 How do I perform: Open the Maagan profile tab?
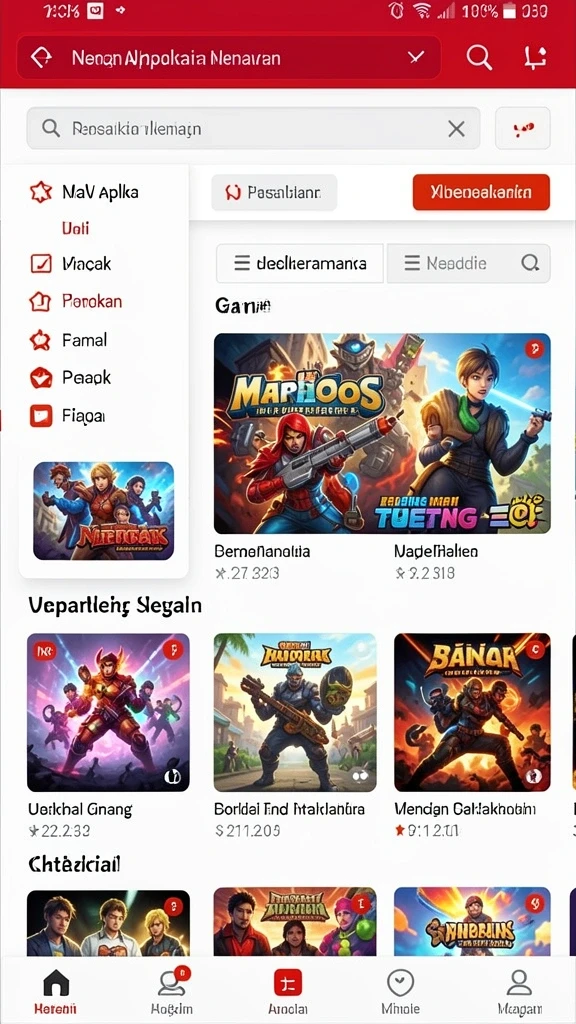(519, 991)
